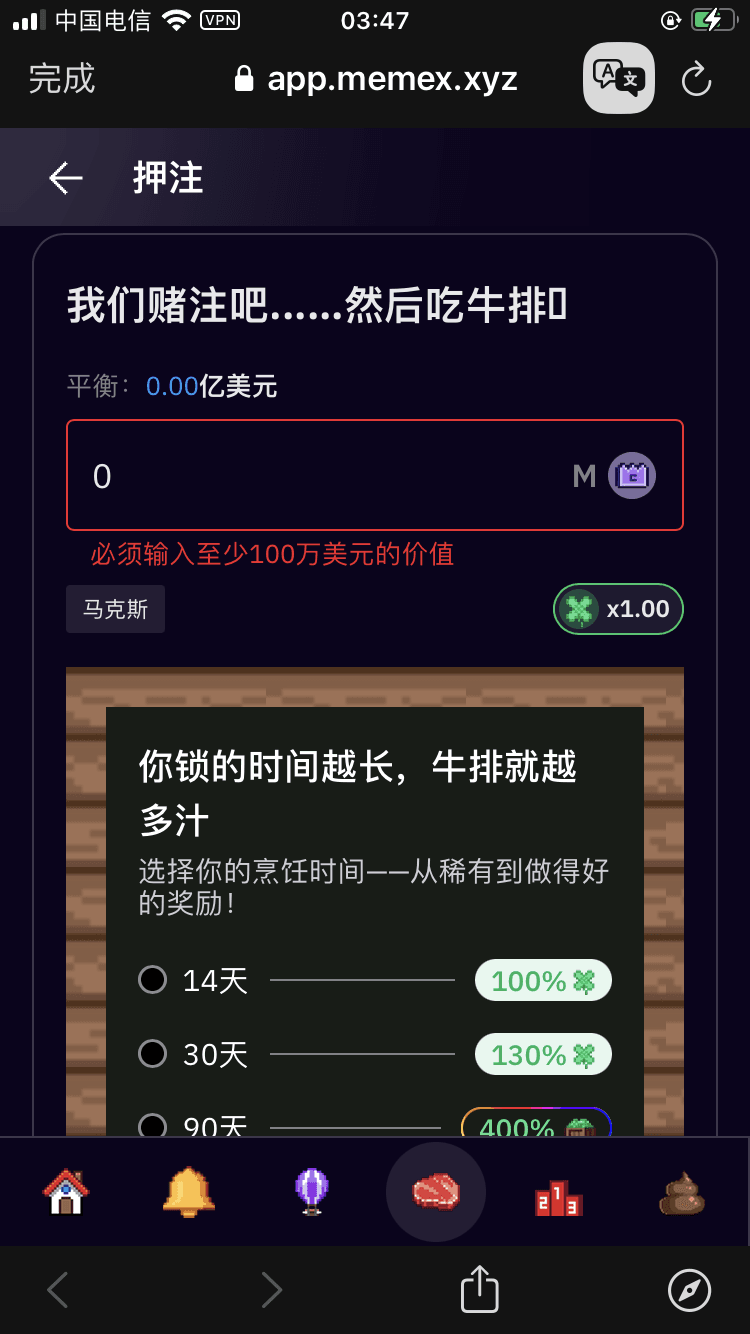Switch to the balloon tab
The height and width of the screenshot is (1334, 750).
coord(312,1192)
